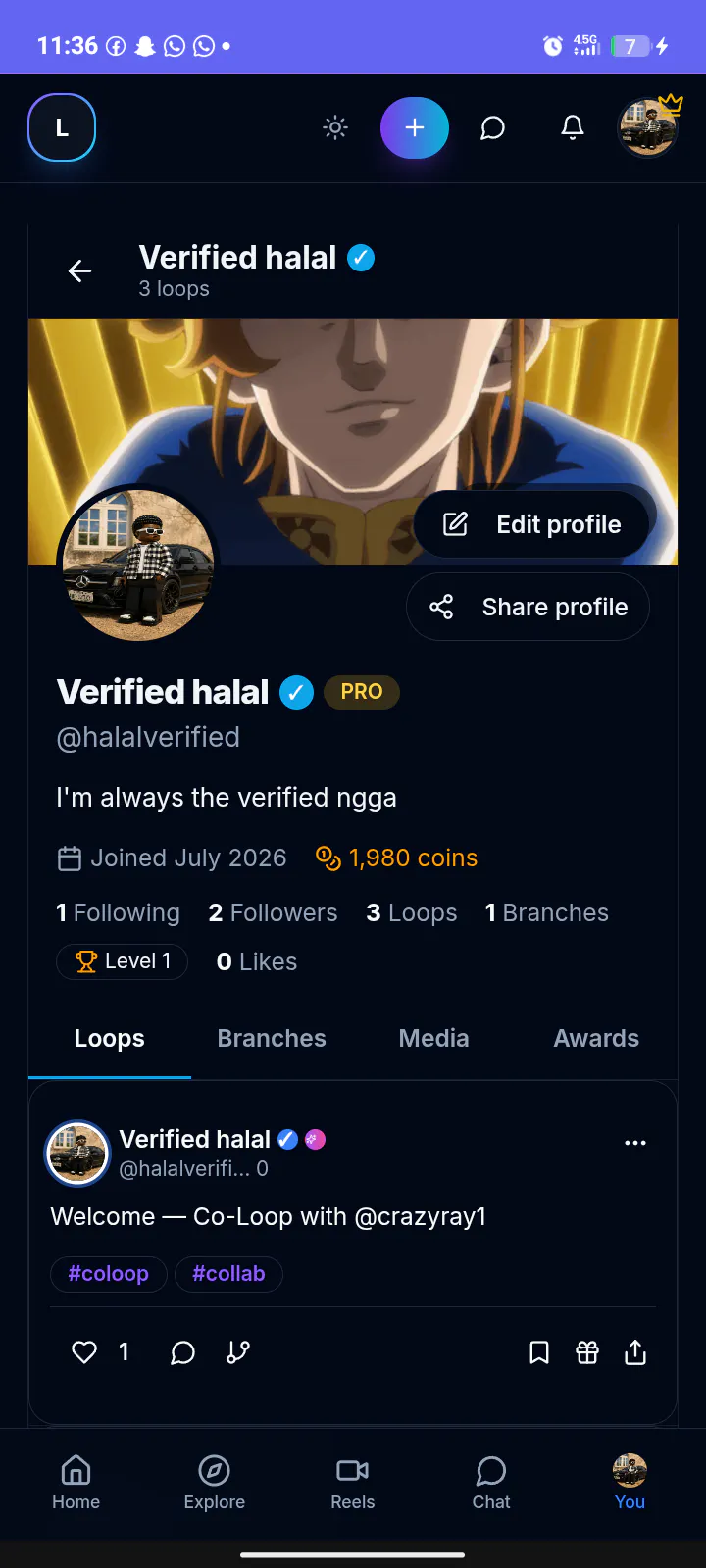Toggle the light theme sun icon
706x1568 pixels.
[x=335, y=128]
